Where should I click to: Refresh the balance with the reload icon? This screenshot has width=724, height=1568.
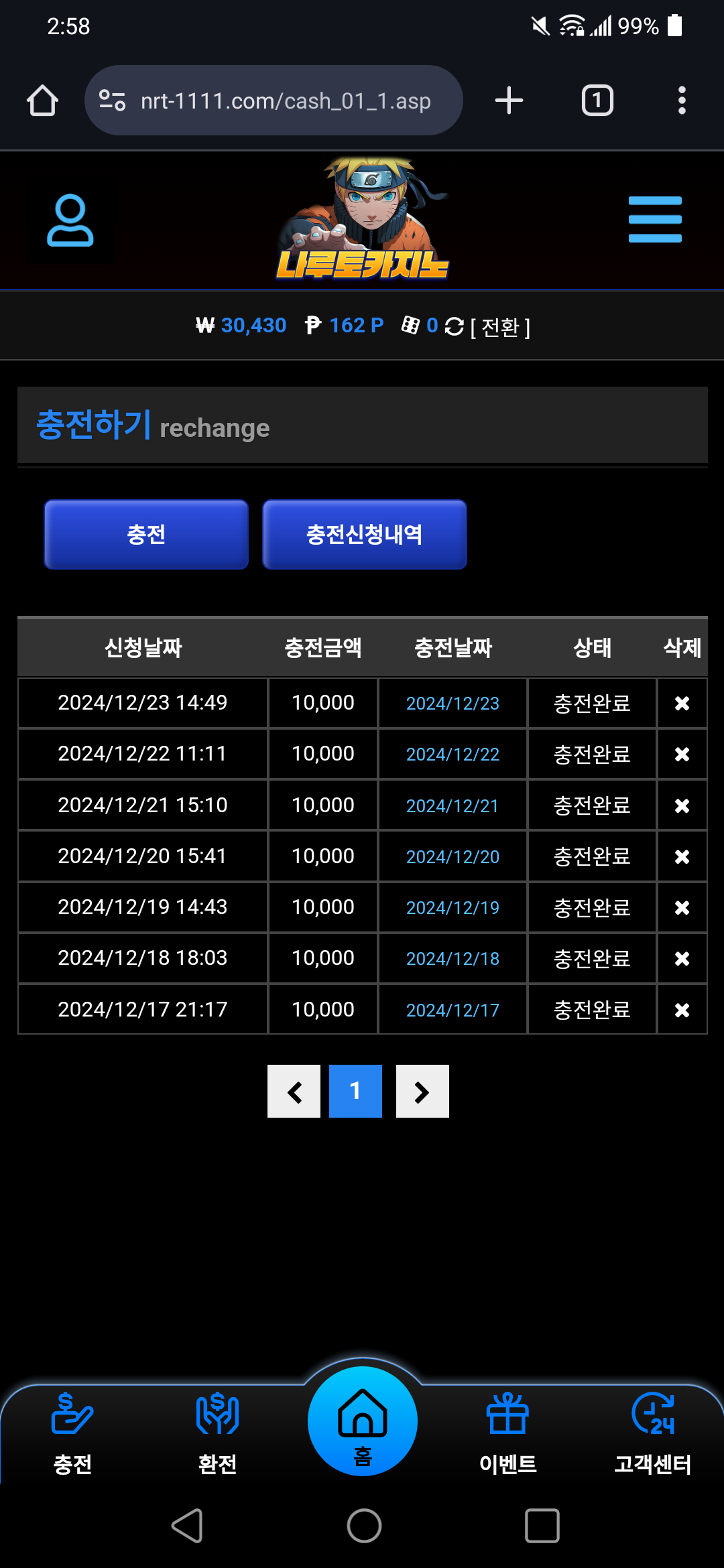point(454,326)
